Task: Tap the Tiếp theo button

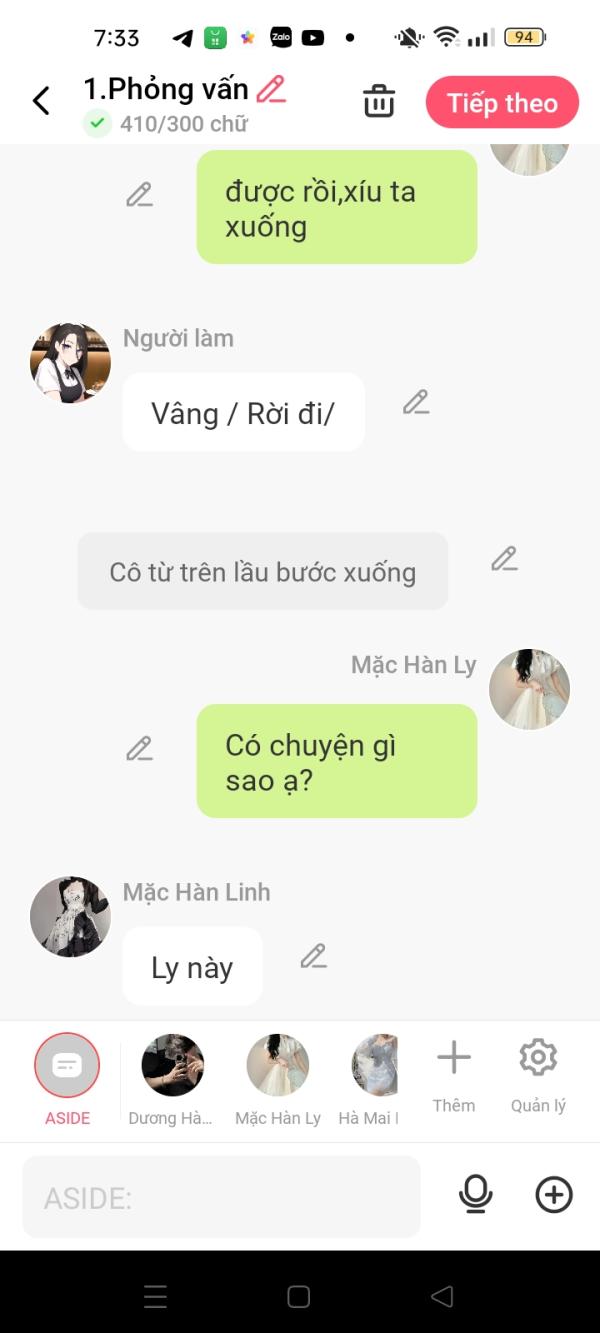Action: coord(502,103)
